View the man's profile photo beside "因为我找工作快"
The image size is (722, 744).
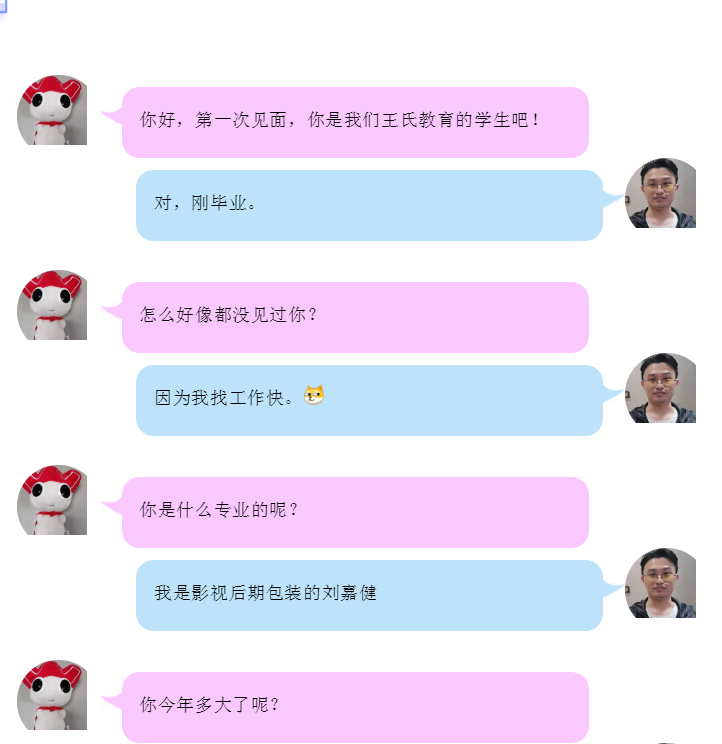(660, 388)
